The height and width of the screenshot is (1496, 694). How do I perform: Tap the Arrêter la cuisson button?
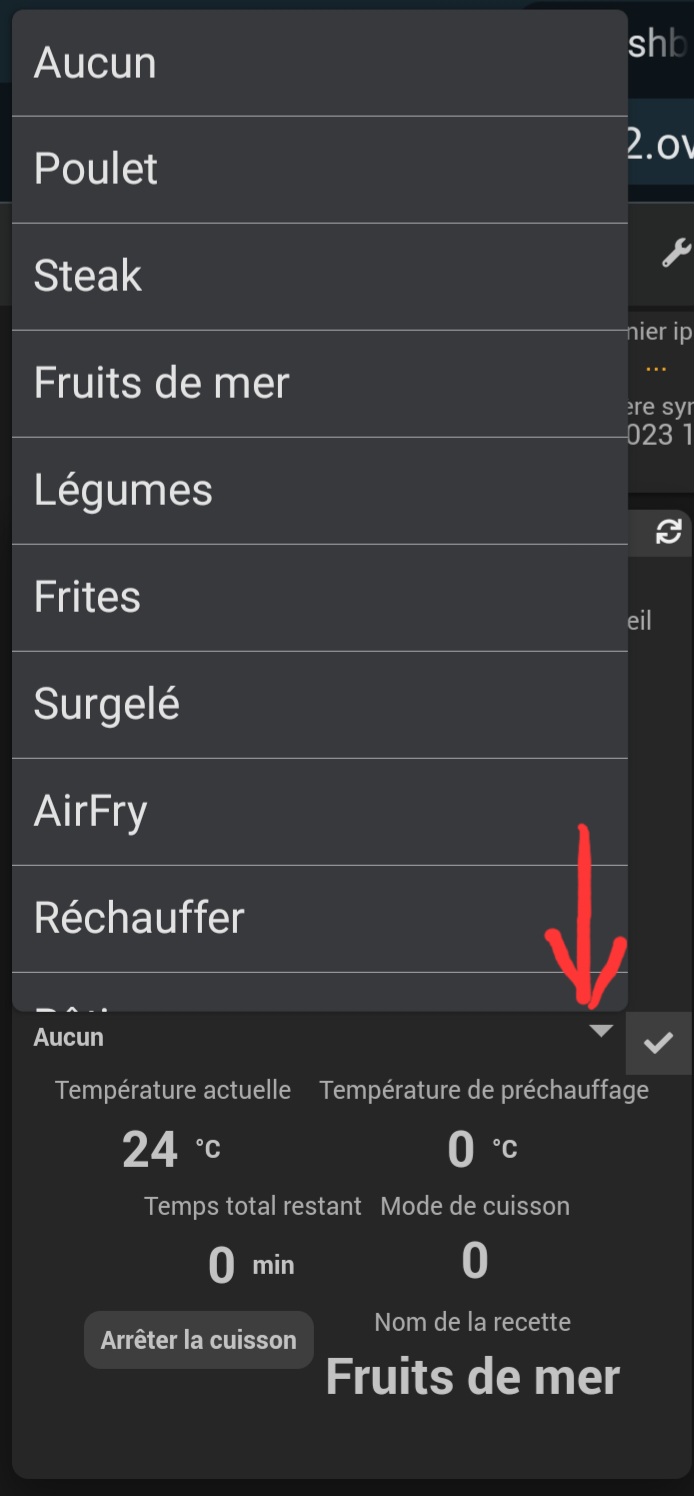(198, 1340)
